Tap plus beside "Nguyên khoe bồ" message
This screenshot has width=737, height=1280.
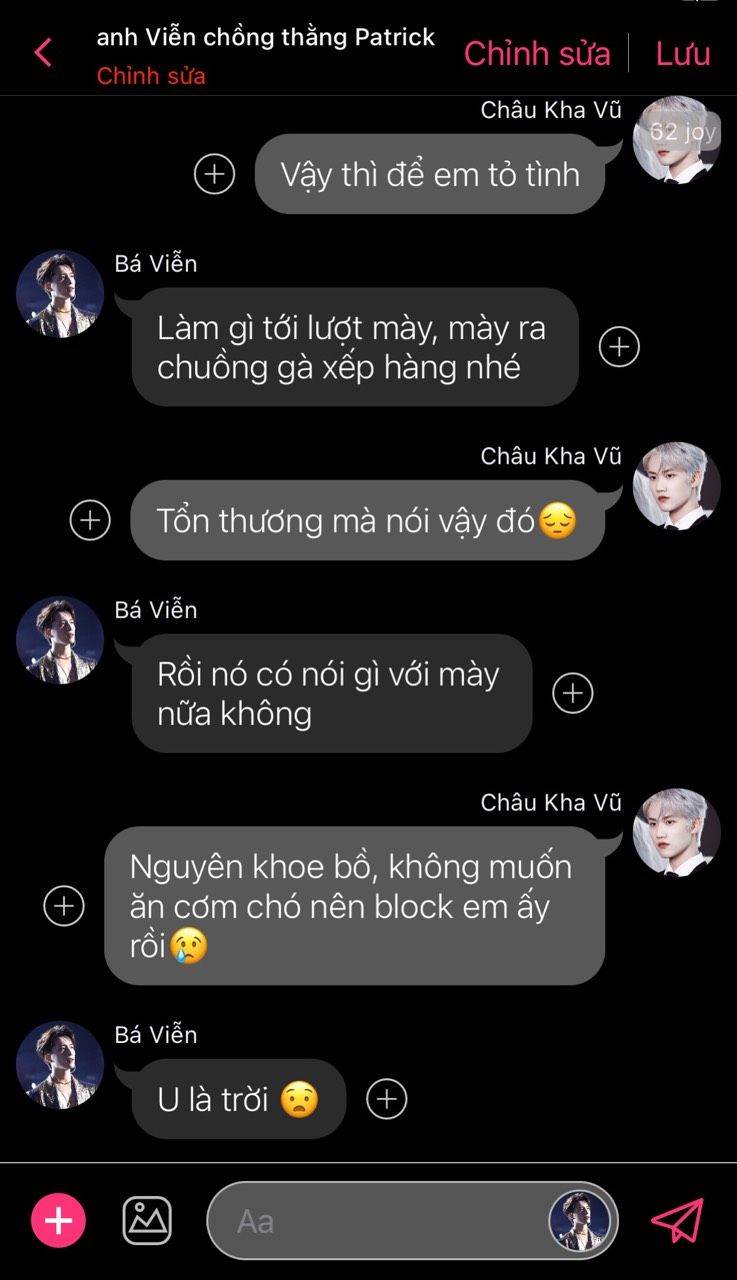click(64, 905)
